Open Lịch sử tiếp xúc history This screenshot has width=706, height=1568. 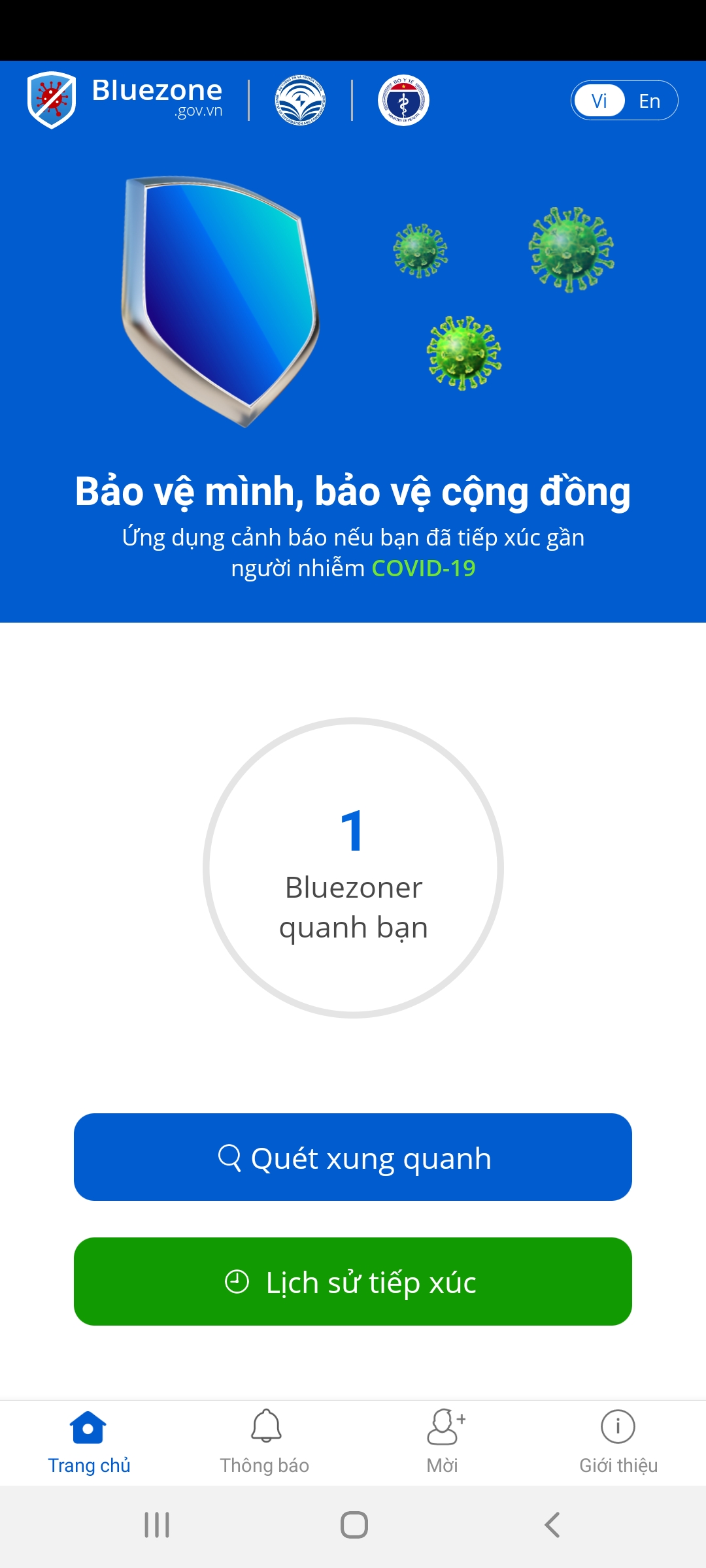(353, 1281)
